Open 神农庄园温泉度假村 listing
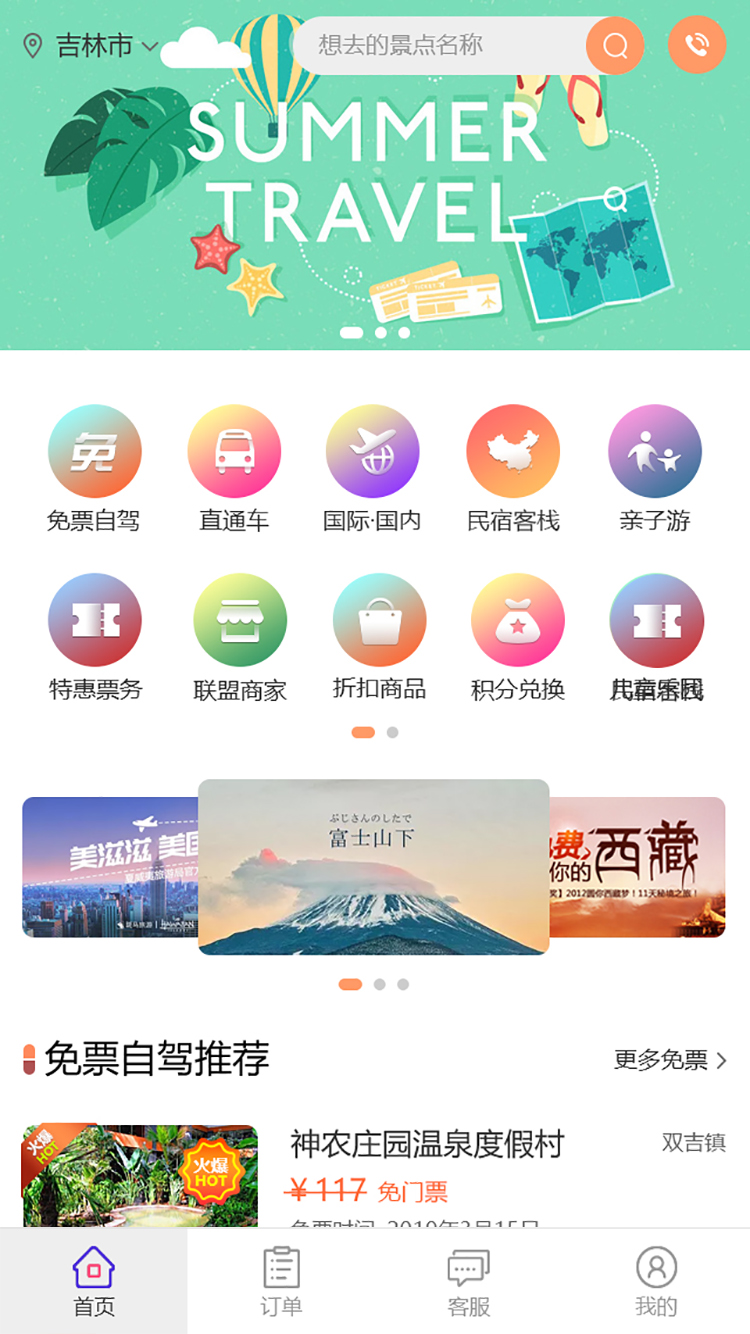Viewport: 750px width, 1334px height. tap(427, 1144)
